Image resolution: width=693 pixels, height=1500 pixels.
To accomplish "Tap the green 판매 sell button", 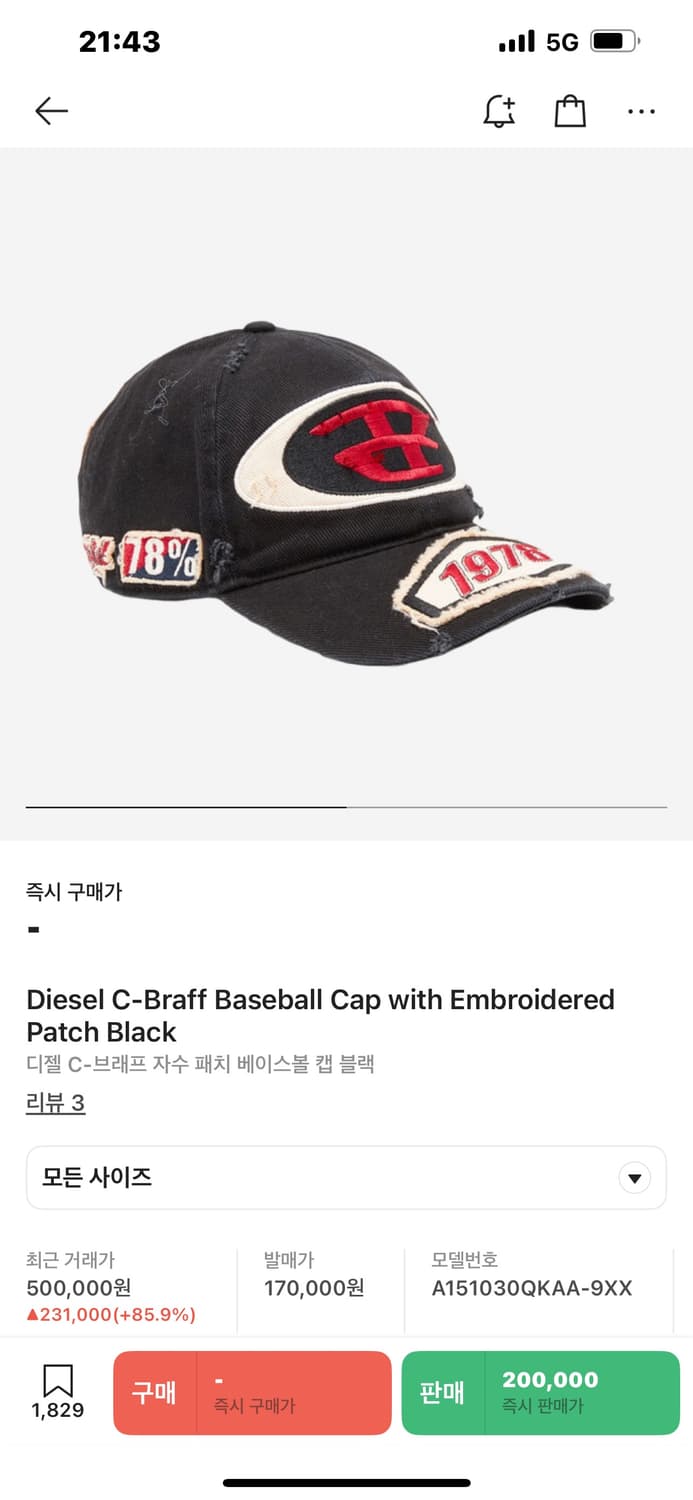I will [x=541, y=1393].
